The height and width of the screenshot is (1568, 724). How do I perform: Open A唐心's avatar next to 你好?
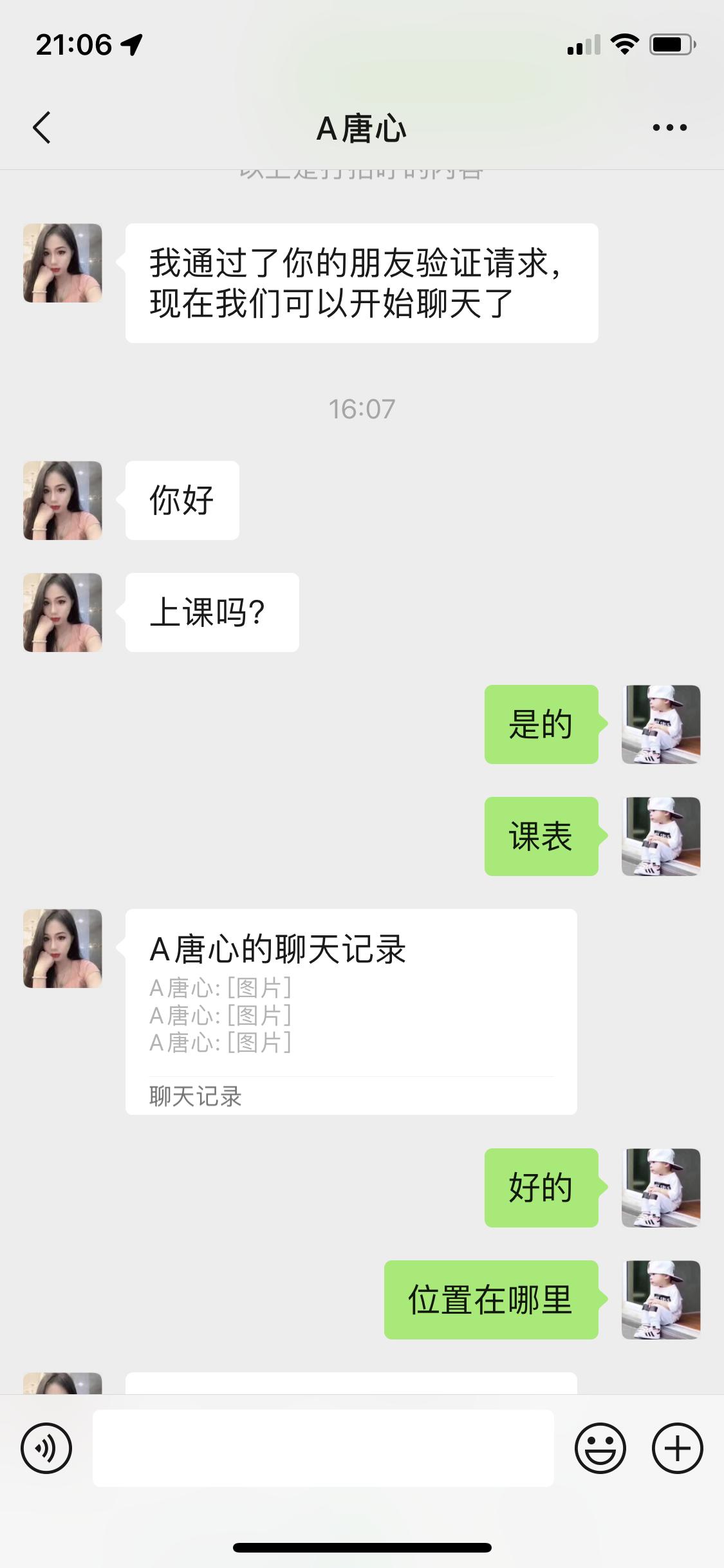62,500
